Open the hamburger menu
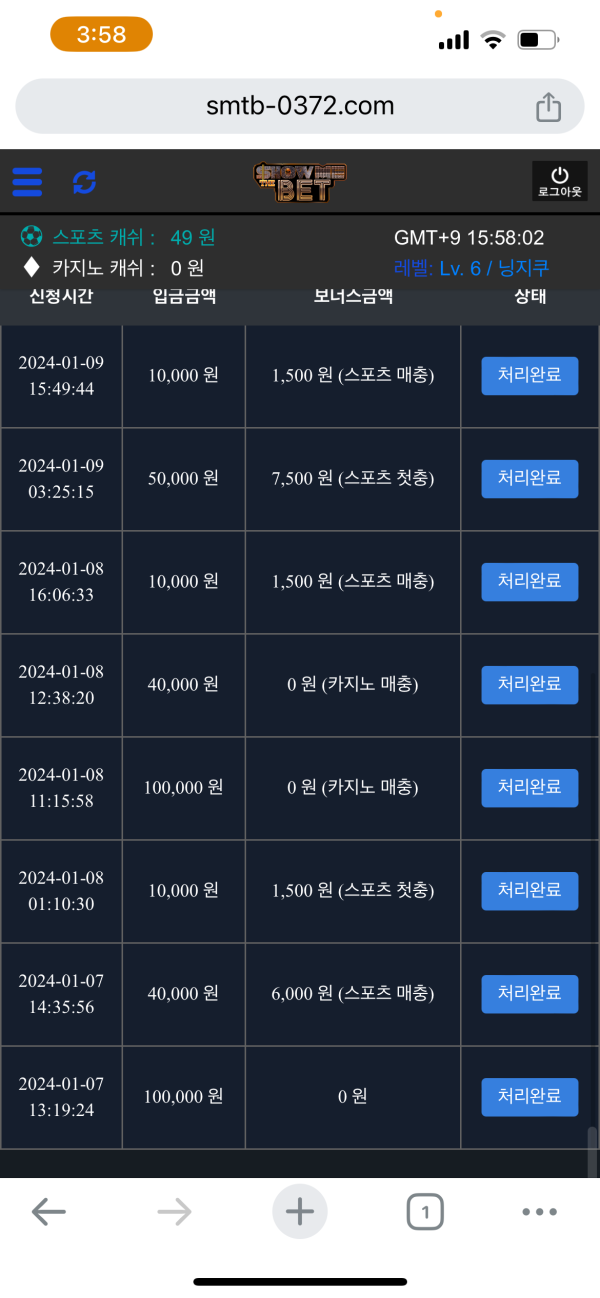The image size is (600, 1298). tap(27, 182)
